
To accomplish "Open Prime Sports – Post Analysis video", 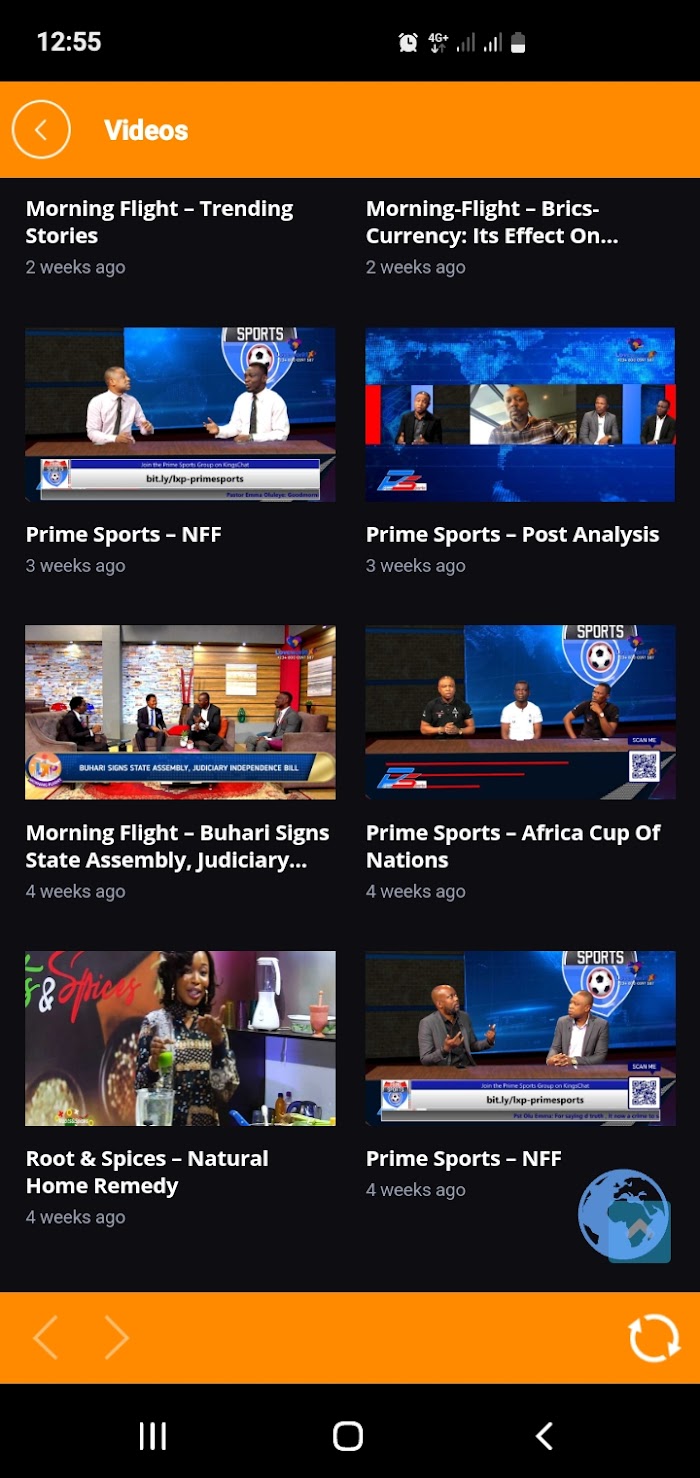I will [x=520, y=414].
